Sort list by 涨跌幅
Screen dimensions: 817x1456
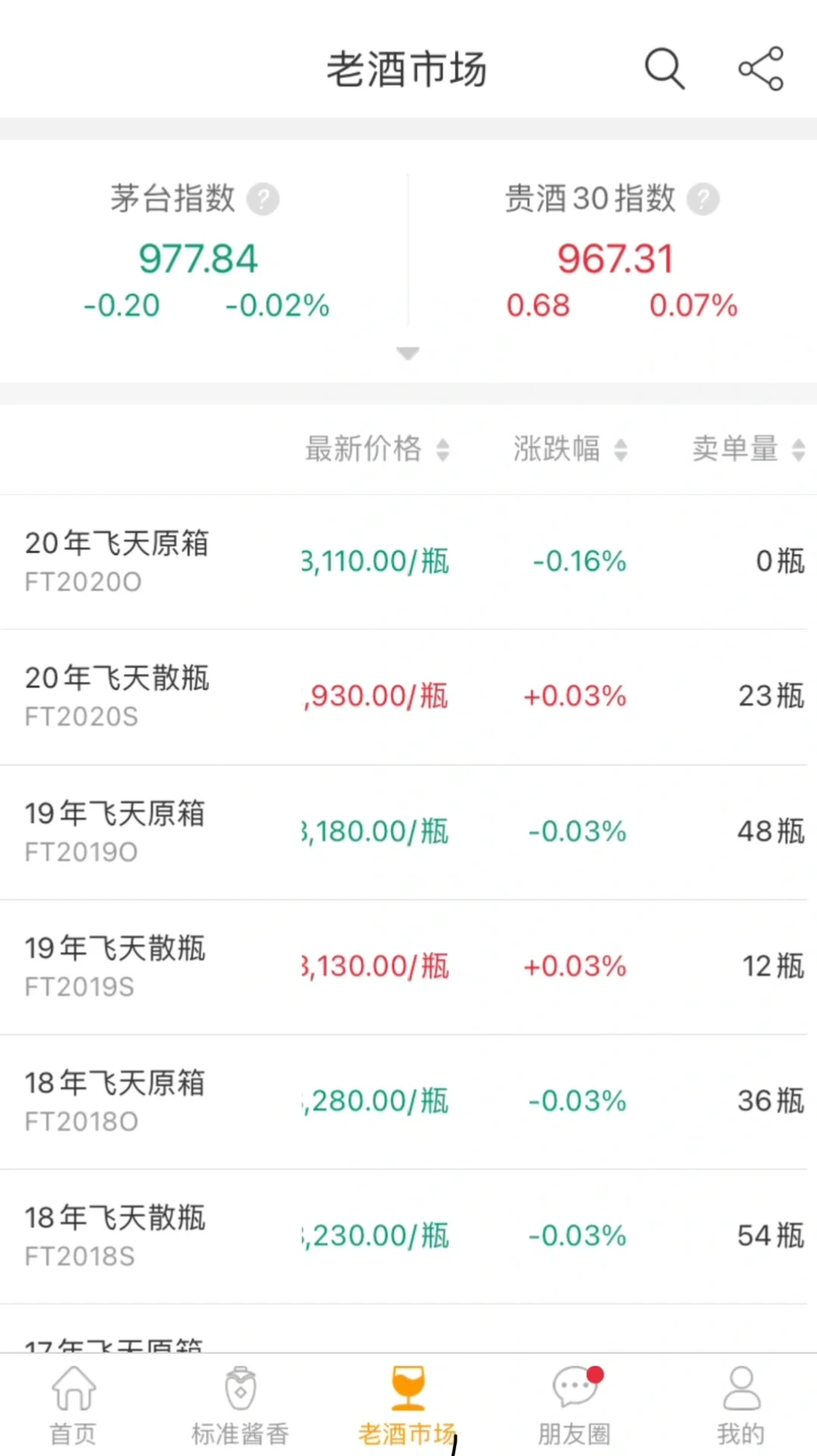point(570,449)
